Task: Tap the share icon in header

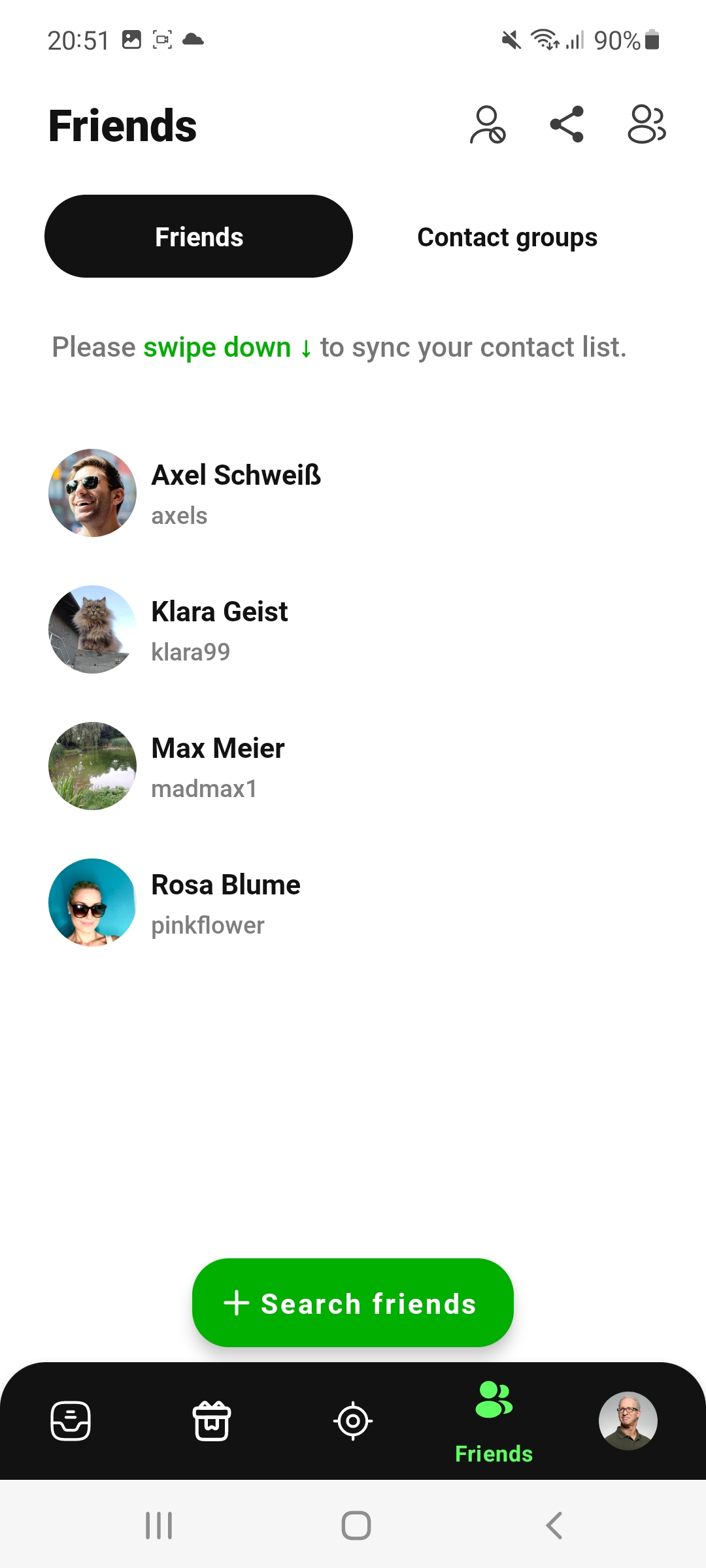Action: coord(567,124)
